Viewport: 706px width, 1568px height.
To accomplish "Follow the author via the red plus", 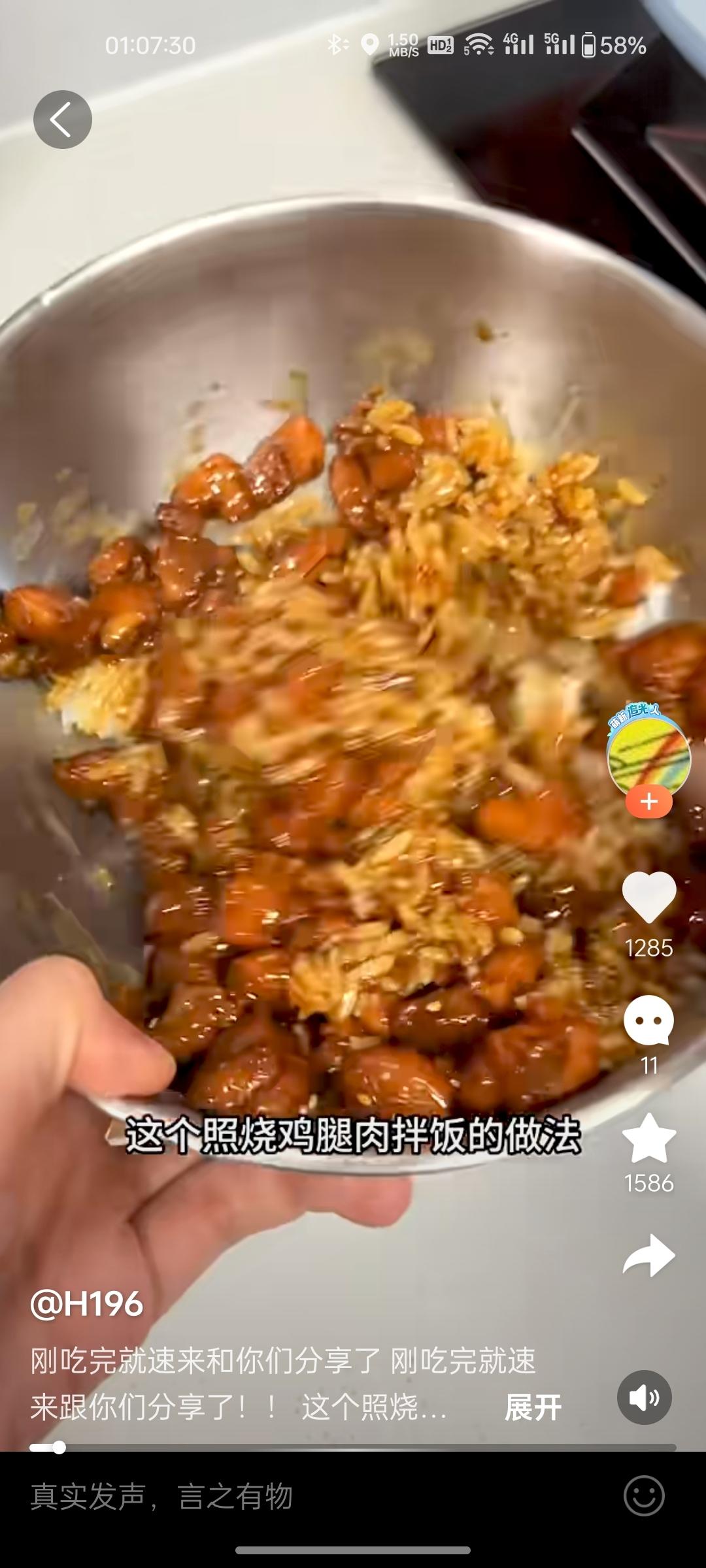I will click(648, 802).
